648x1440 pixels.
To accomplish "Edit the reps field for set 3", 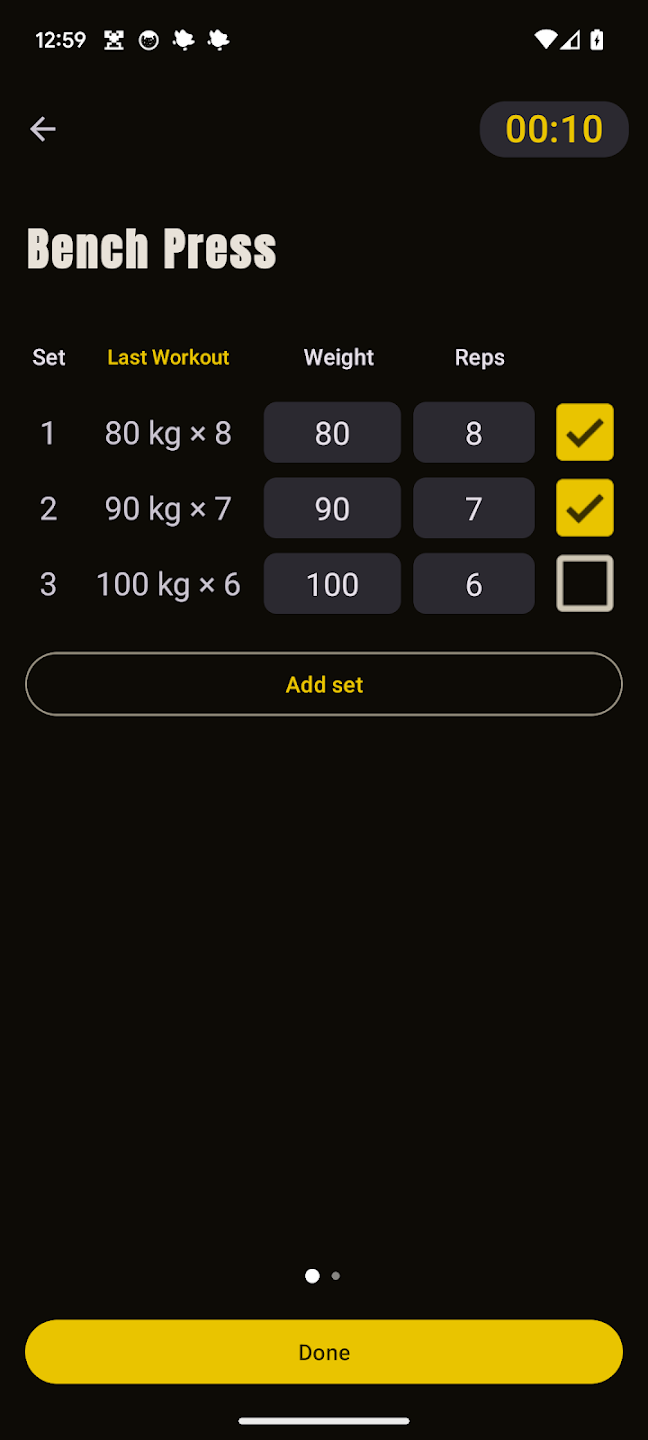I will (474, 584).
